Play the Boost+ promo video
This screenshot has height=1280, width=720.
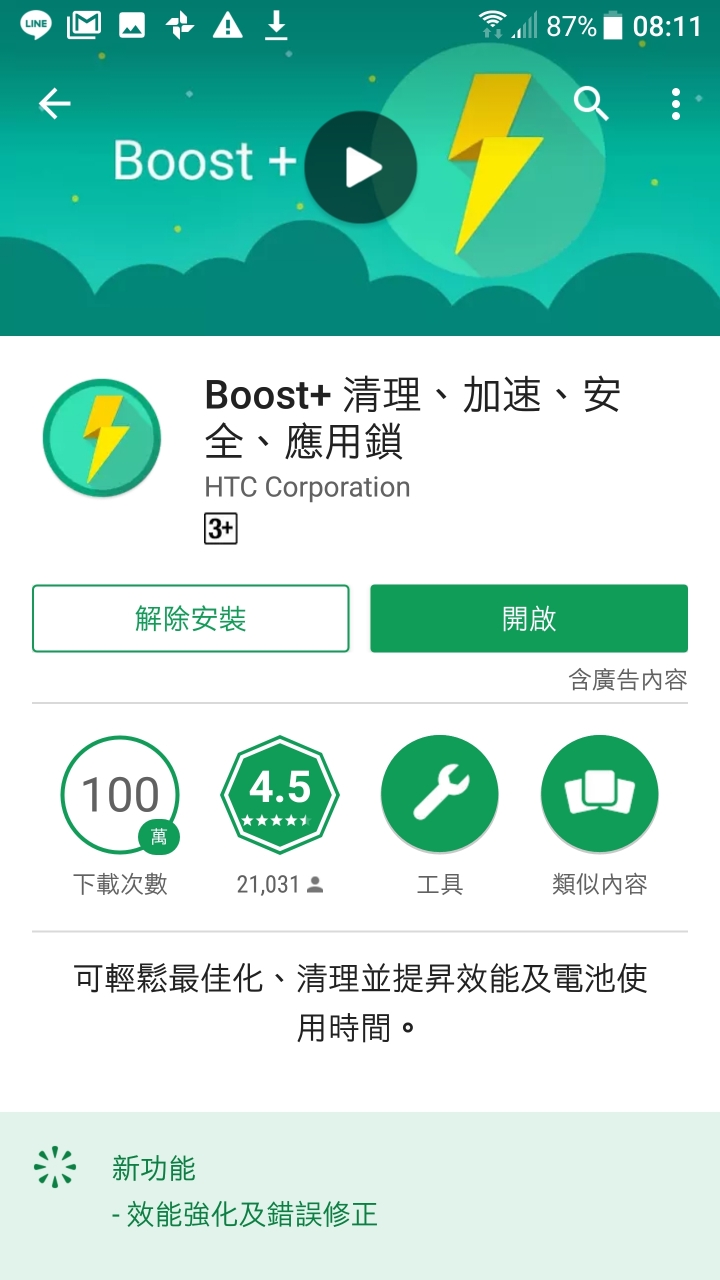[360, 167]
